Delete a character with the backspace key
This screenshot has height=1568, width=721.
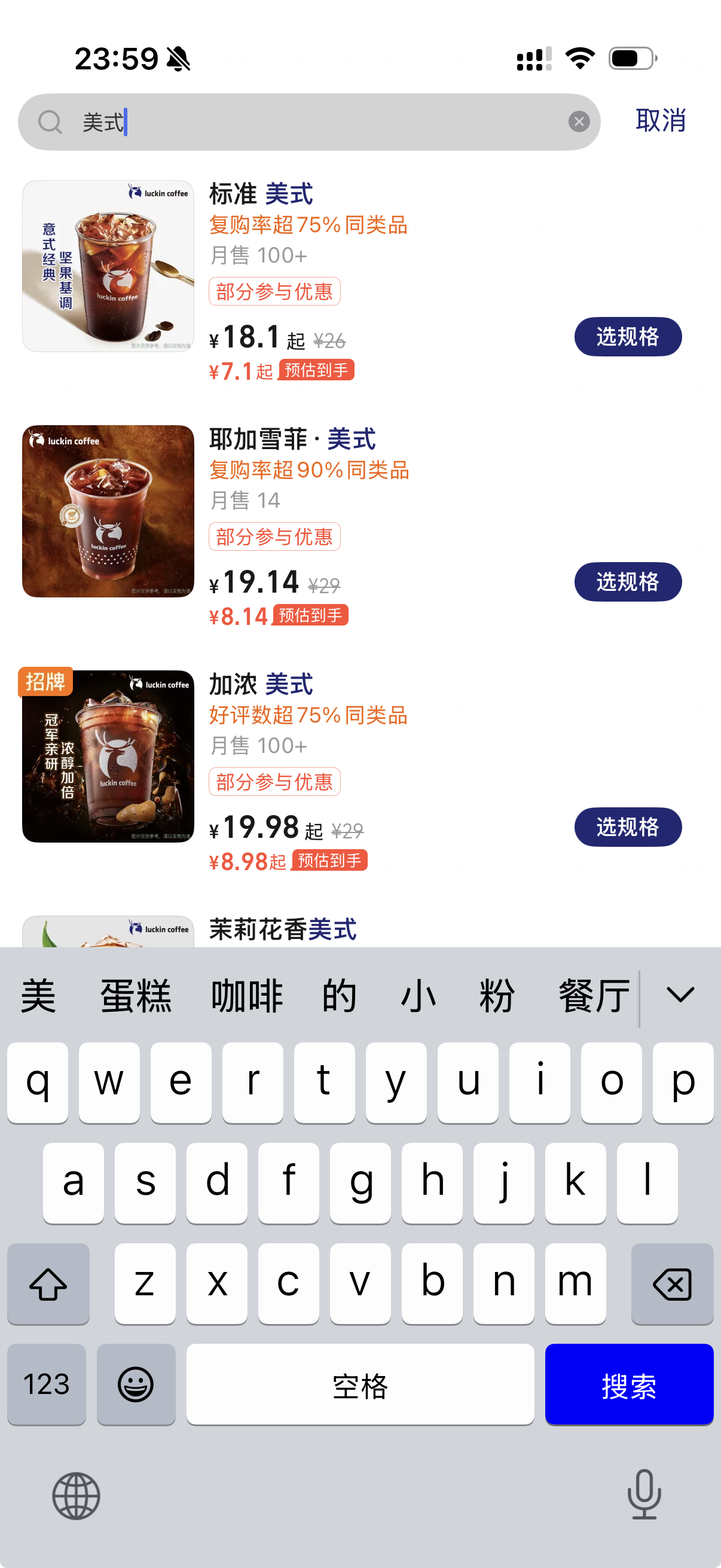[x=672, y=1284]
